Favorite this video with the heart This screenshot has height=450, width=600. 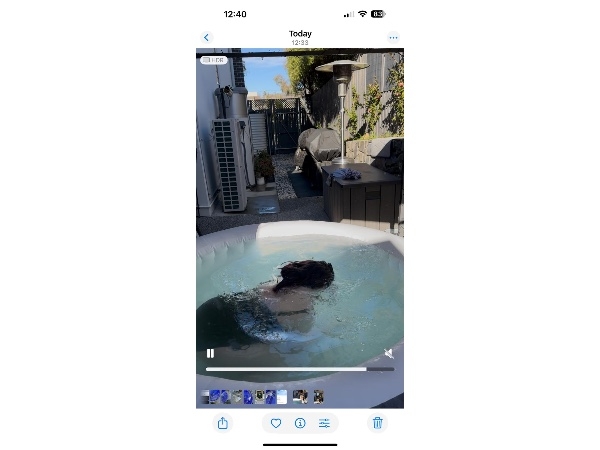(276, 423)
